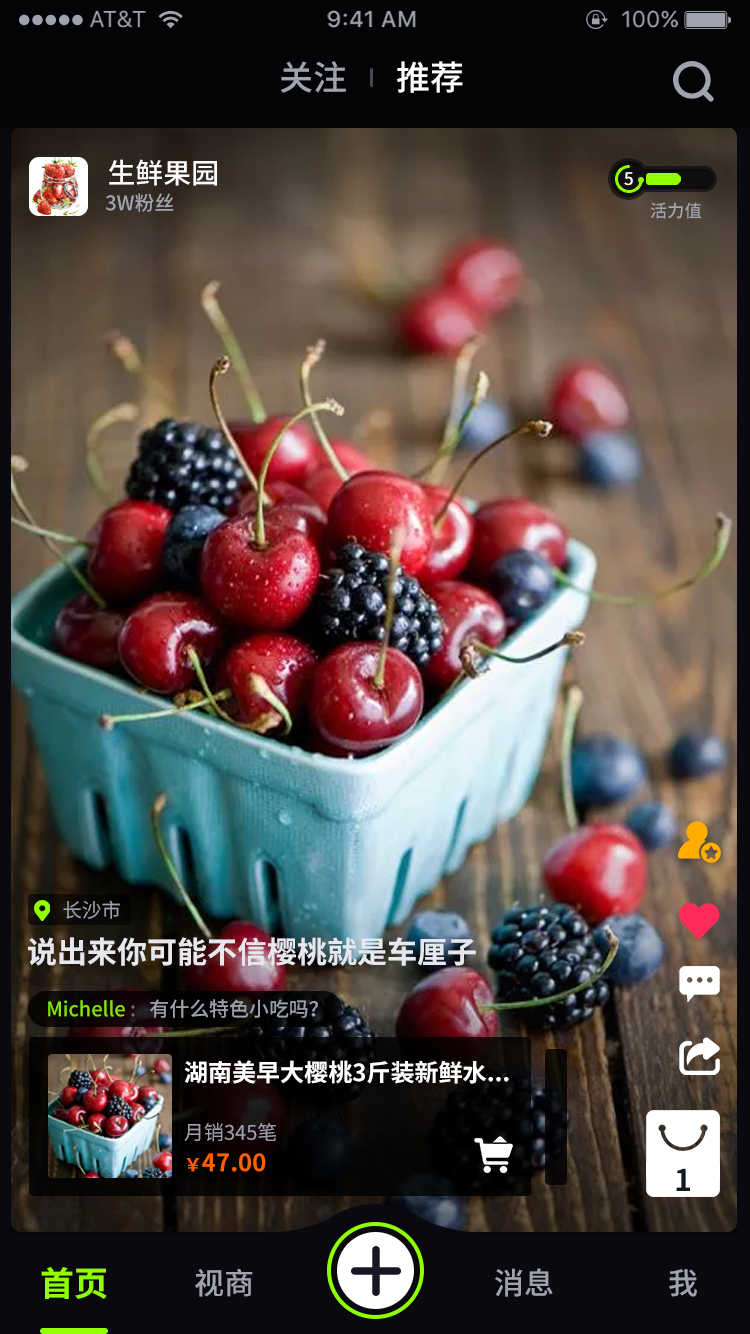
Task: Open the 我 profile tab
Action: point(683,1283)
